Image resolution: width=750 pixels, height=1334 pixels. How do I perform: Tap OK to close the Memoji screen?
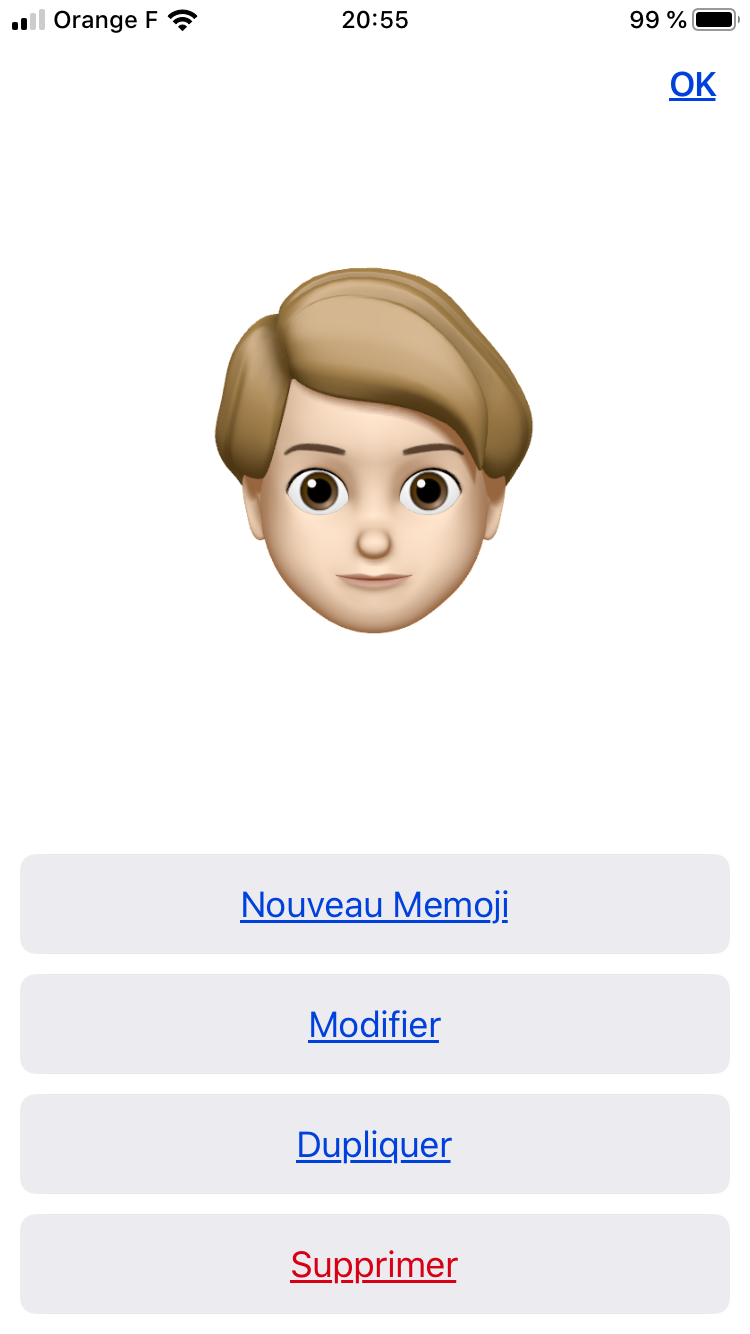click(692, 86)
